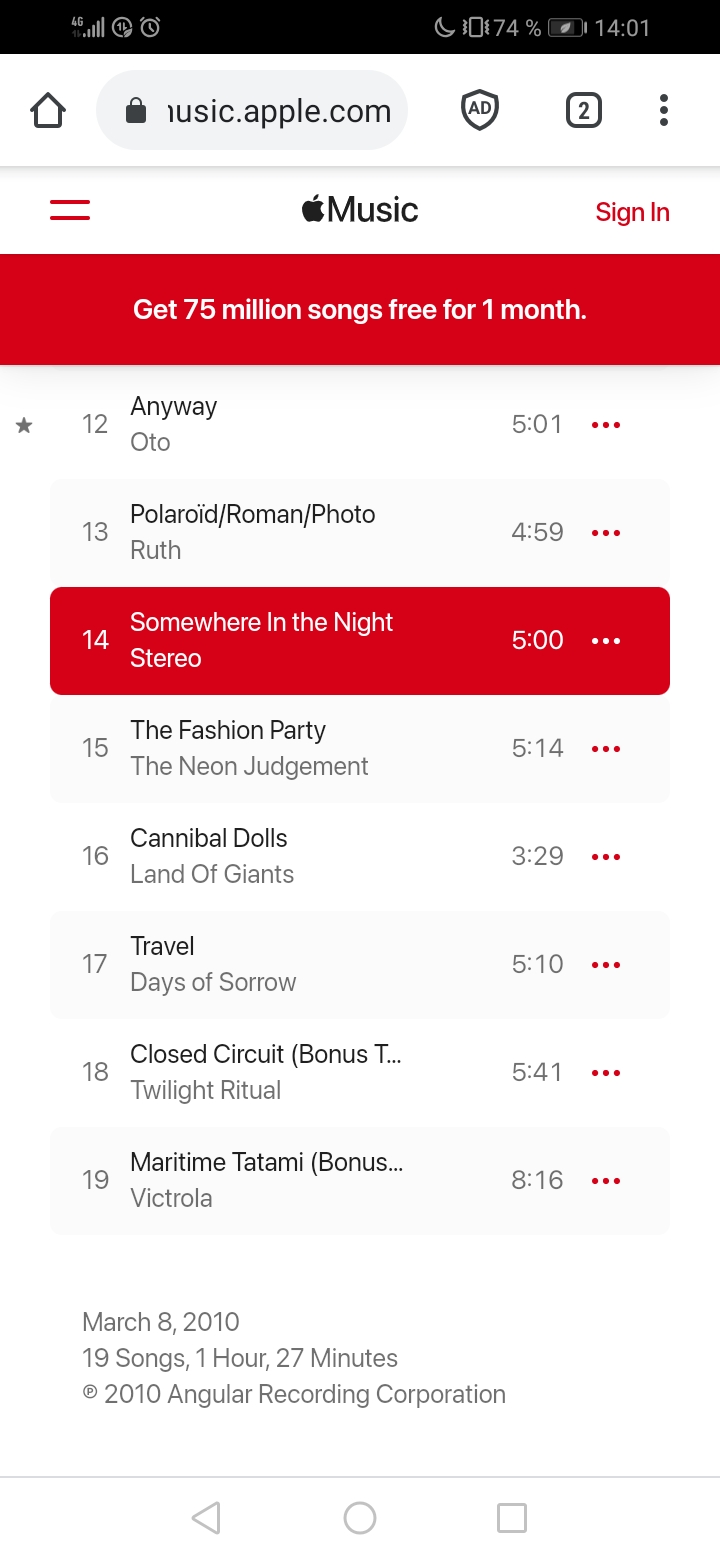Open more options for Cannibal Dolls

click(606, 857)
